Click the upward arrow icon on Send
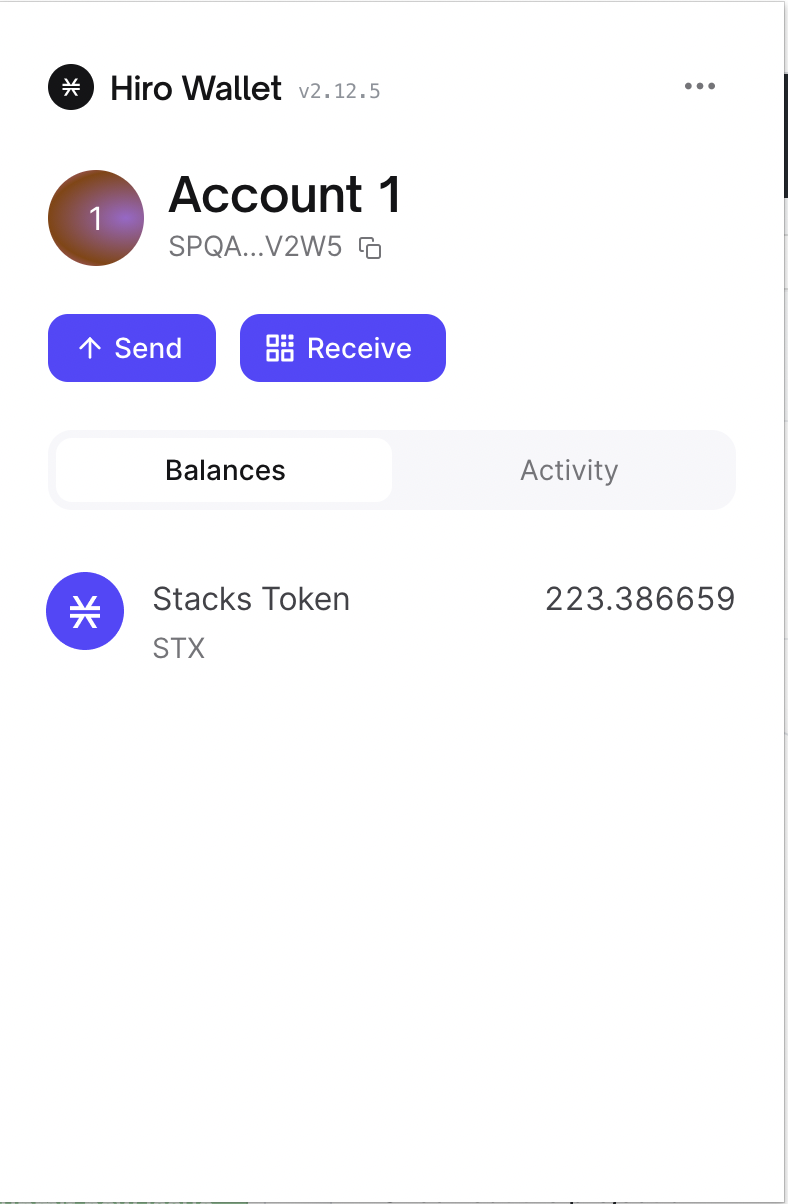 tap(89, 348)
